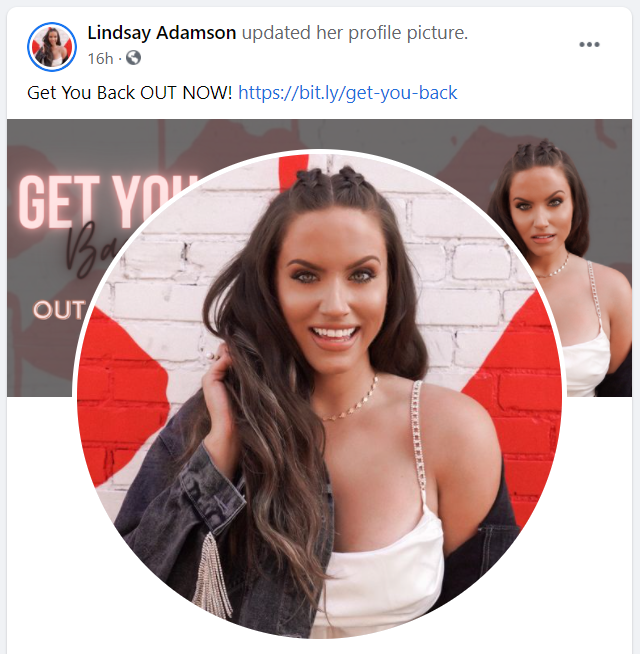Open the 16h post timestamp
The height and width of the screenshot is (654, 640).
[x=100, y=58]
